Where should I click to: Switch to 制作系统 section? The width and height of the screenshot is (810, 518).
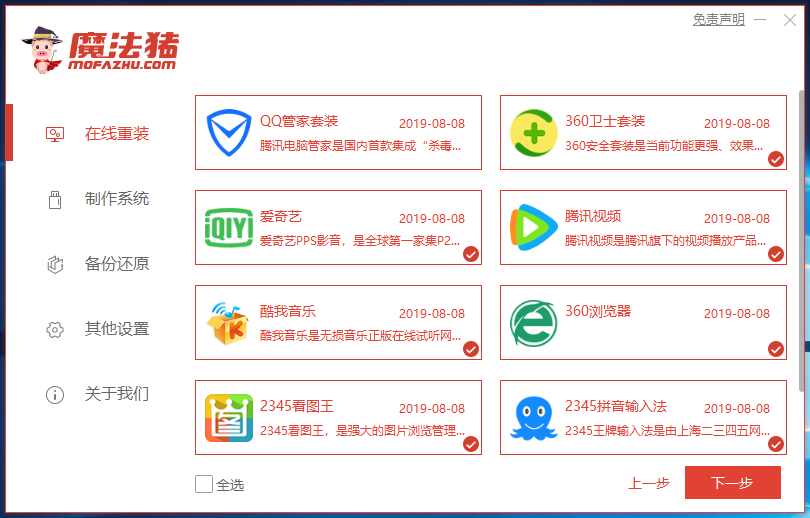click(x=116, y=198)
